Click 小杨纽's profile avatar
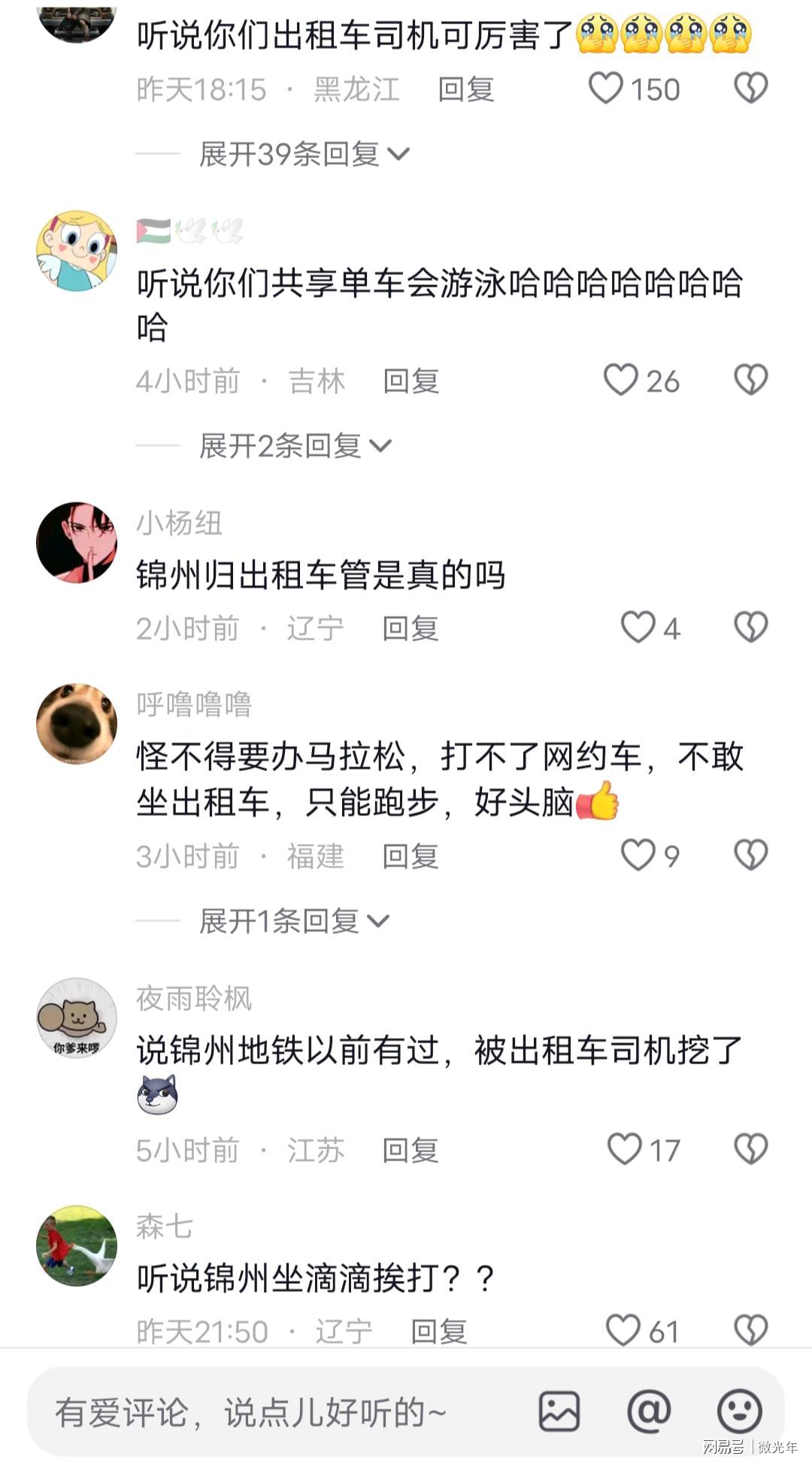This screenshot has height=1462, width=812. coord(77,542)
